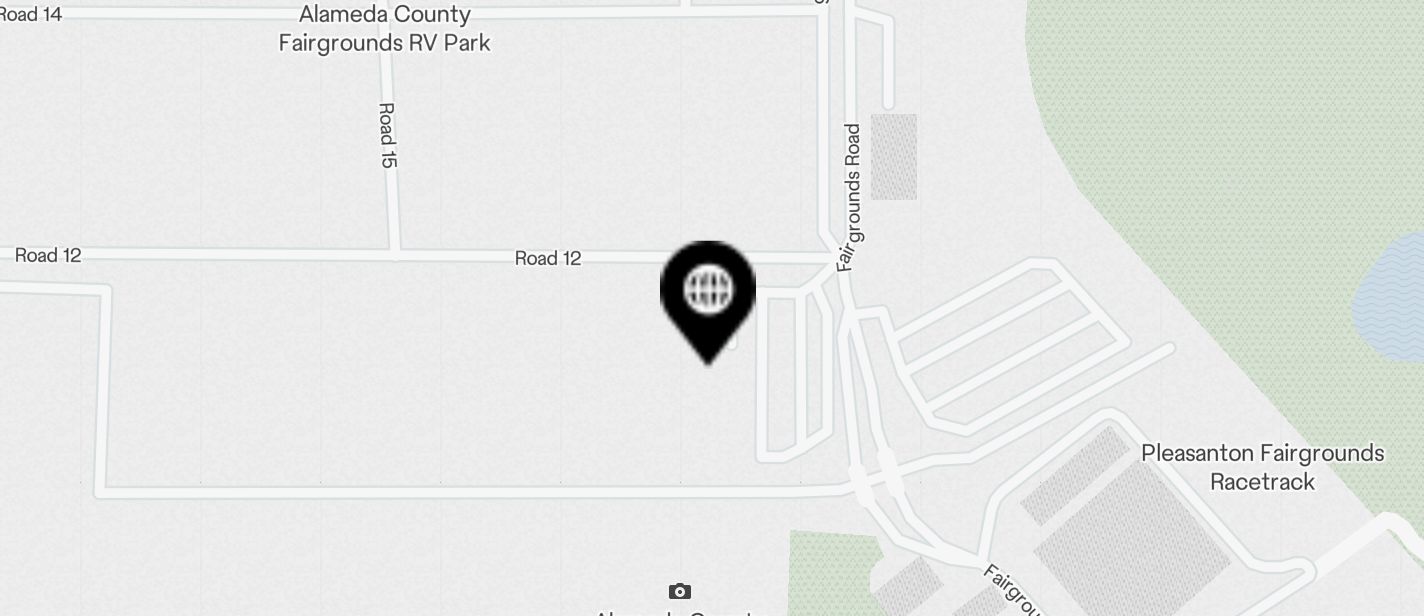Image resolution: width=1424 pixels, height=616 pixels.
Task: Open the camera point-of-interest marker
Action: tap(680, 591)
